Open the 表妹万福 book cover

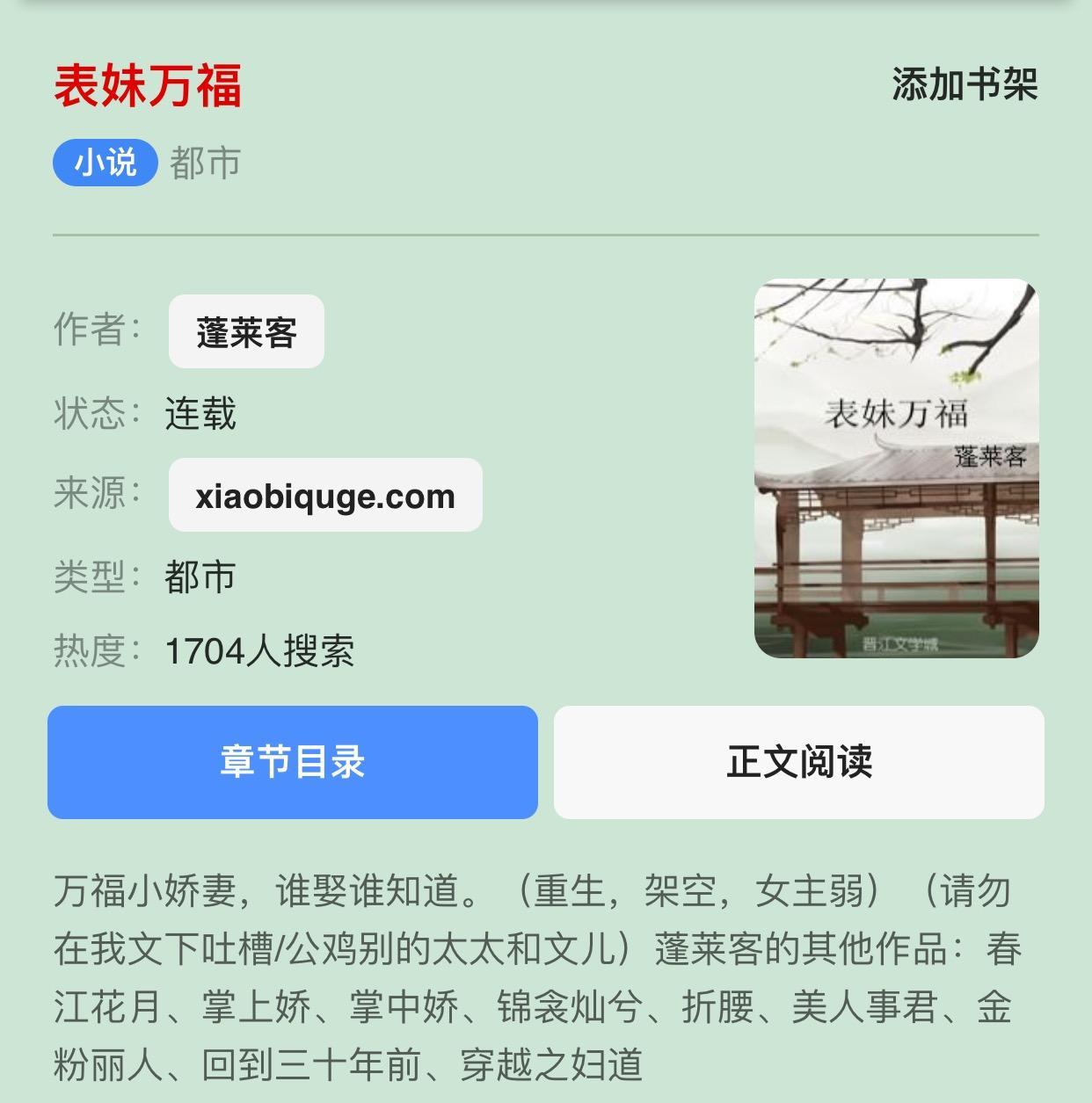[x=896, y=468]
